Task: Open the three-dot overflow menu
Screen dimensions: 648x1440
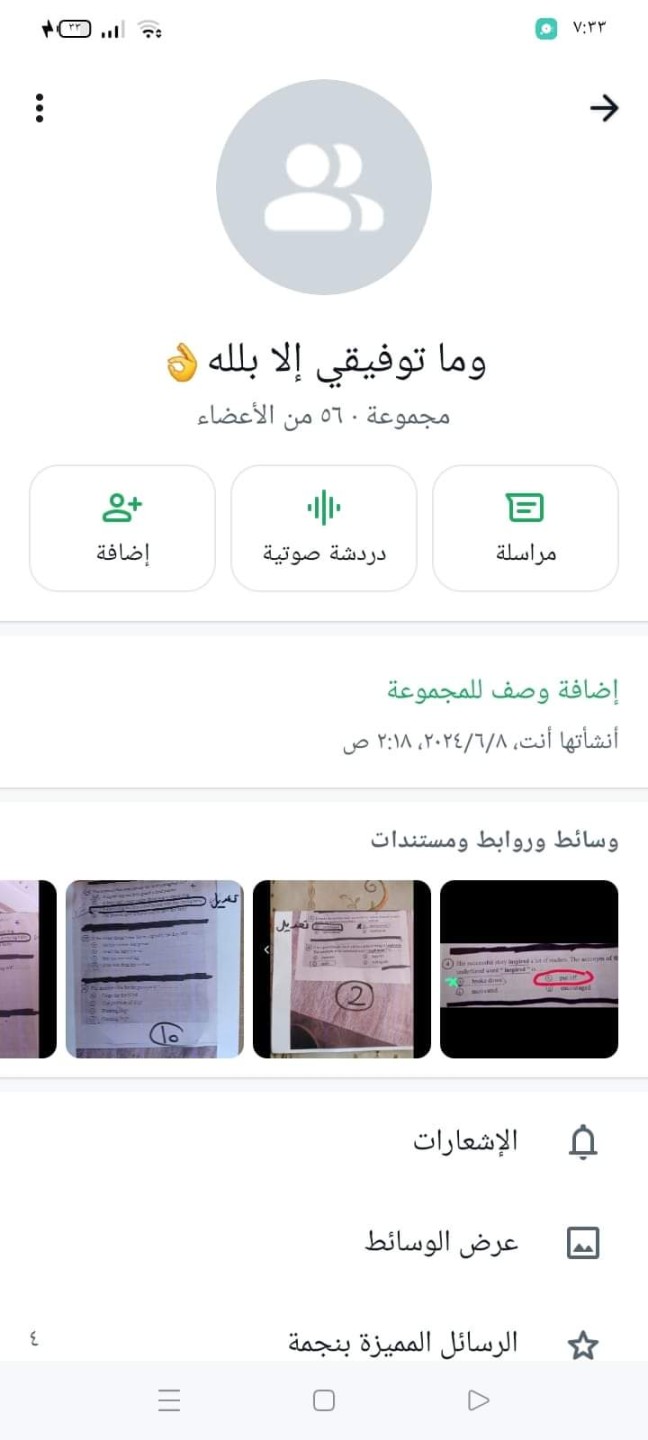Action: [40, 108]
